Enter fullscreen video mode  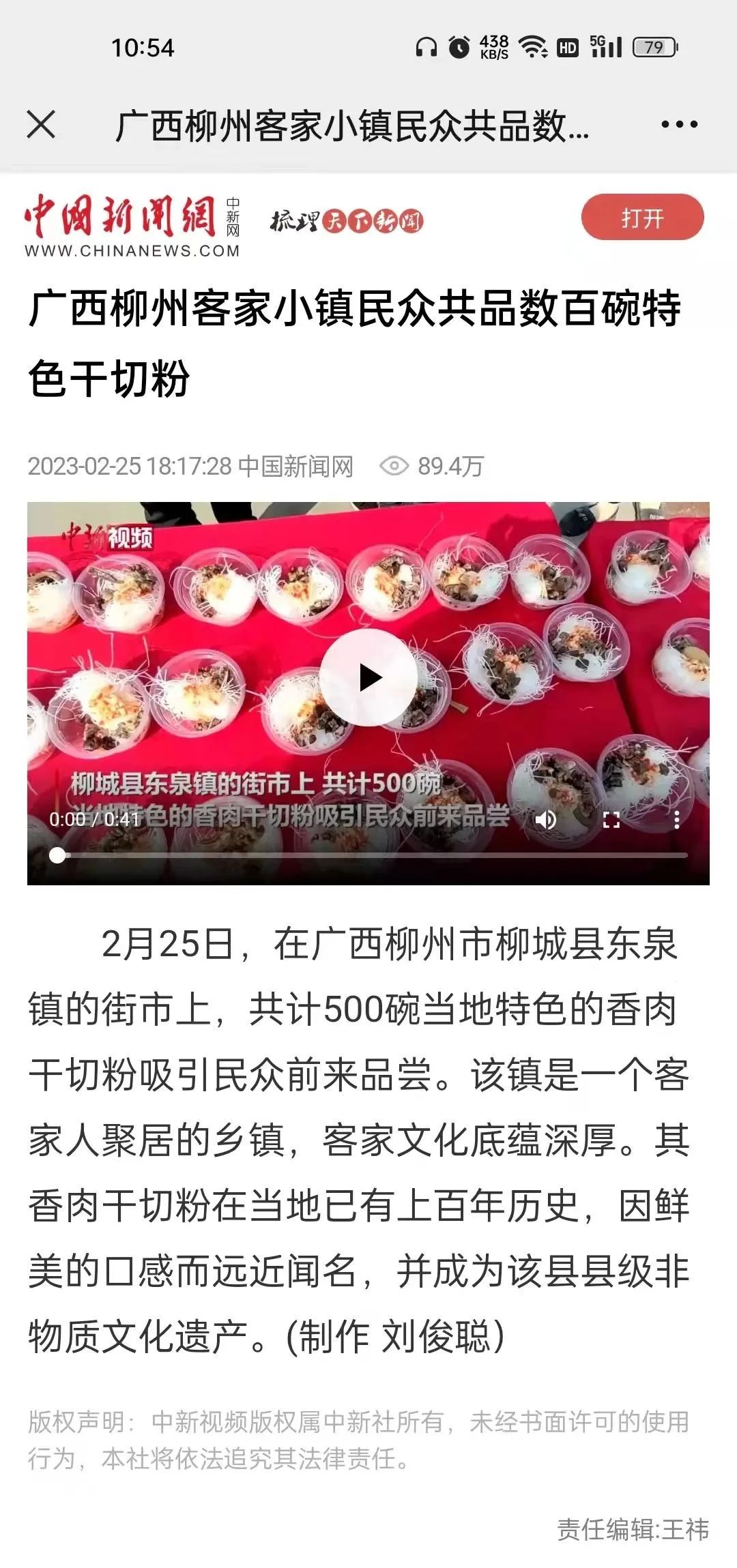click(611, 819)
